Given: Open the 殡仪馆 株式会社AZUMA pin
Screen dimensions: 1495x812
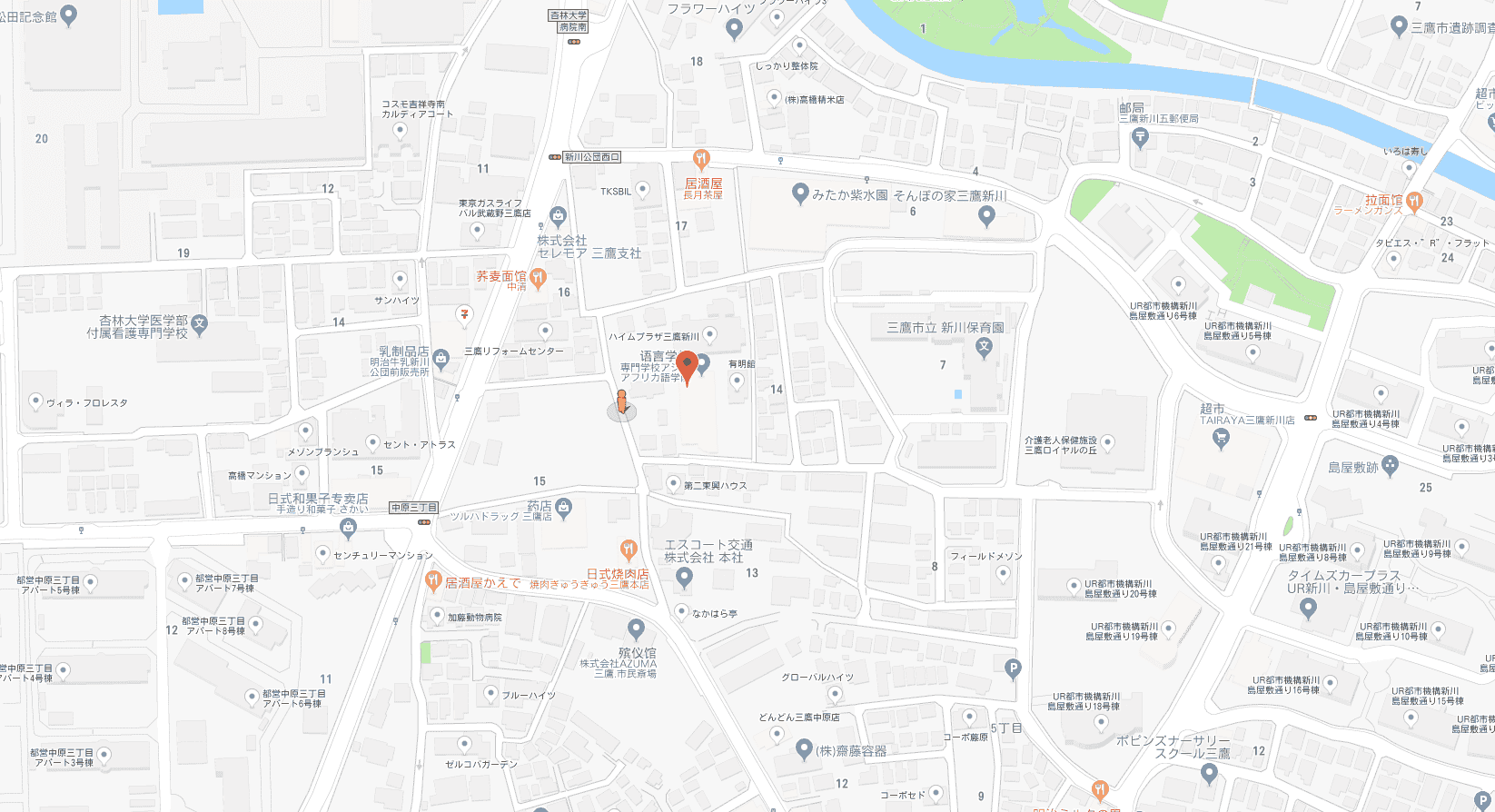Looking at the screenshot, I should point(637,628).
